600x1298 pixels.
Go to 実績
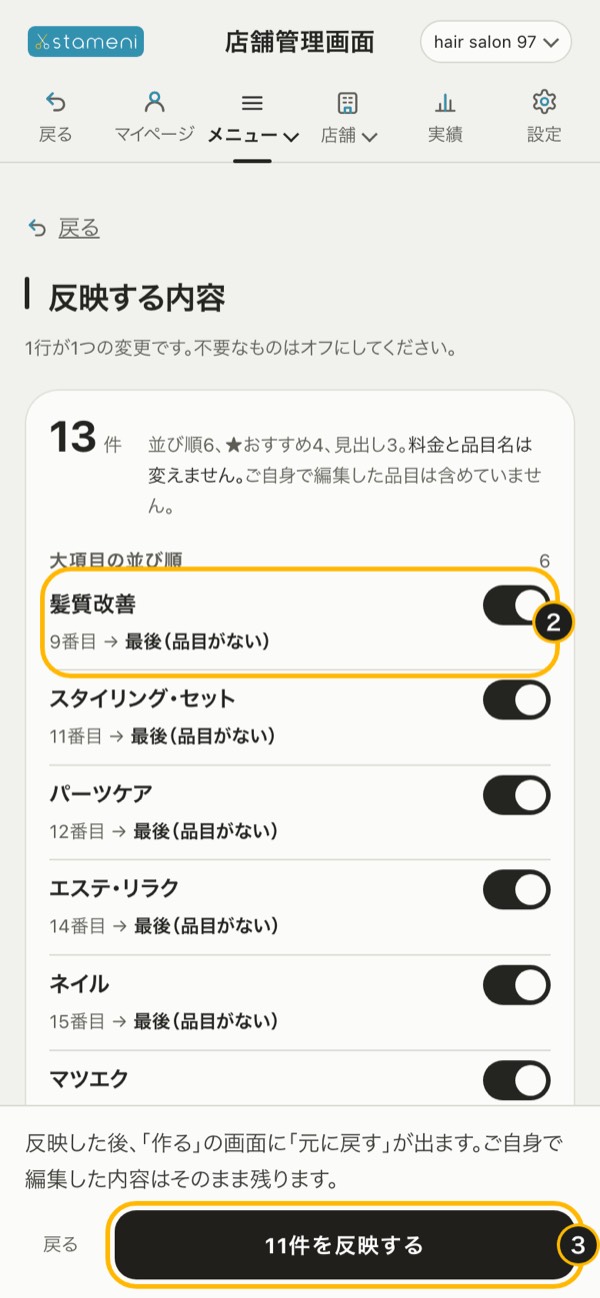click(x=445, y=117)
